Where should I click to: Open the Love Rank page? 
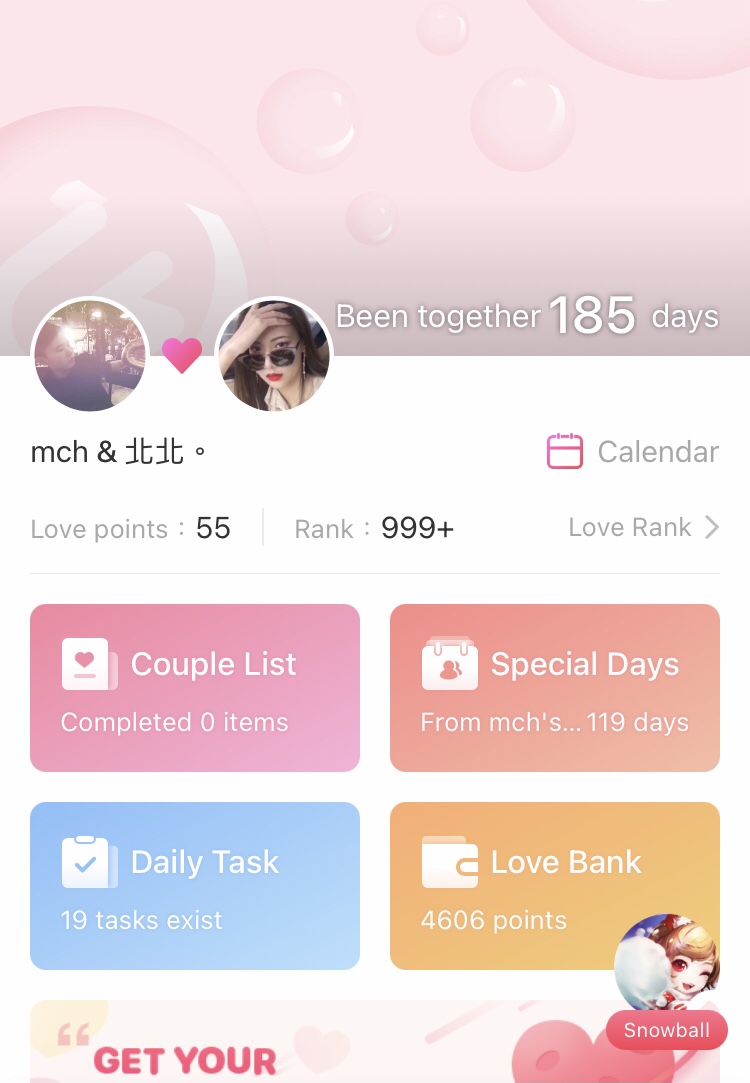point(643,527)
